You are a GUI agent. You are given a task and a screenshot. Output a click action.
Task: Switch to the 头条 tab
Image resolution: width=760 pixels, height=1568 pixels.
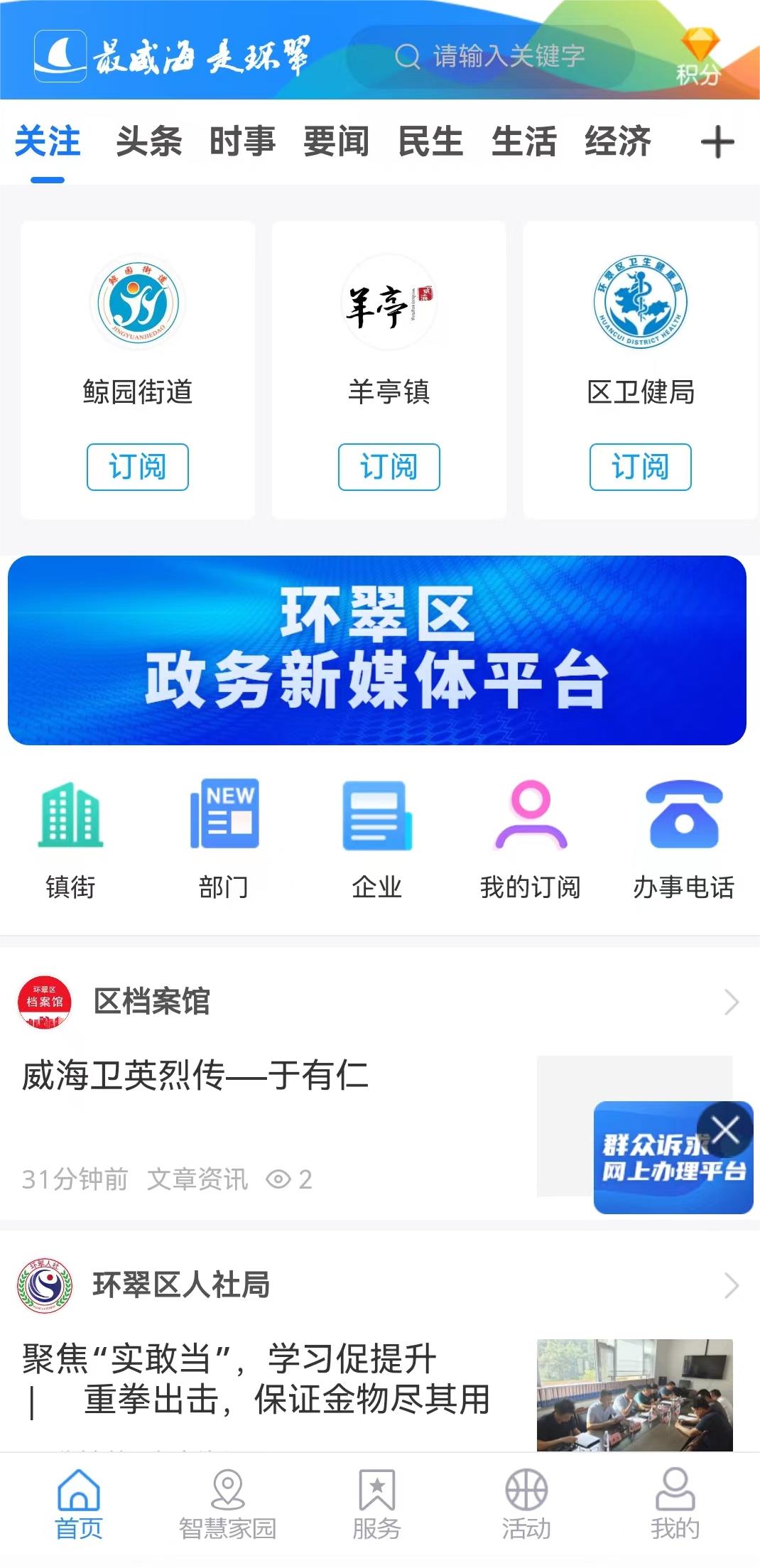148,141
